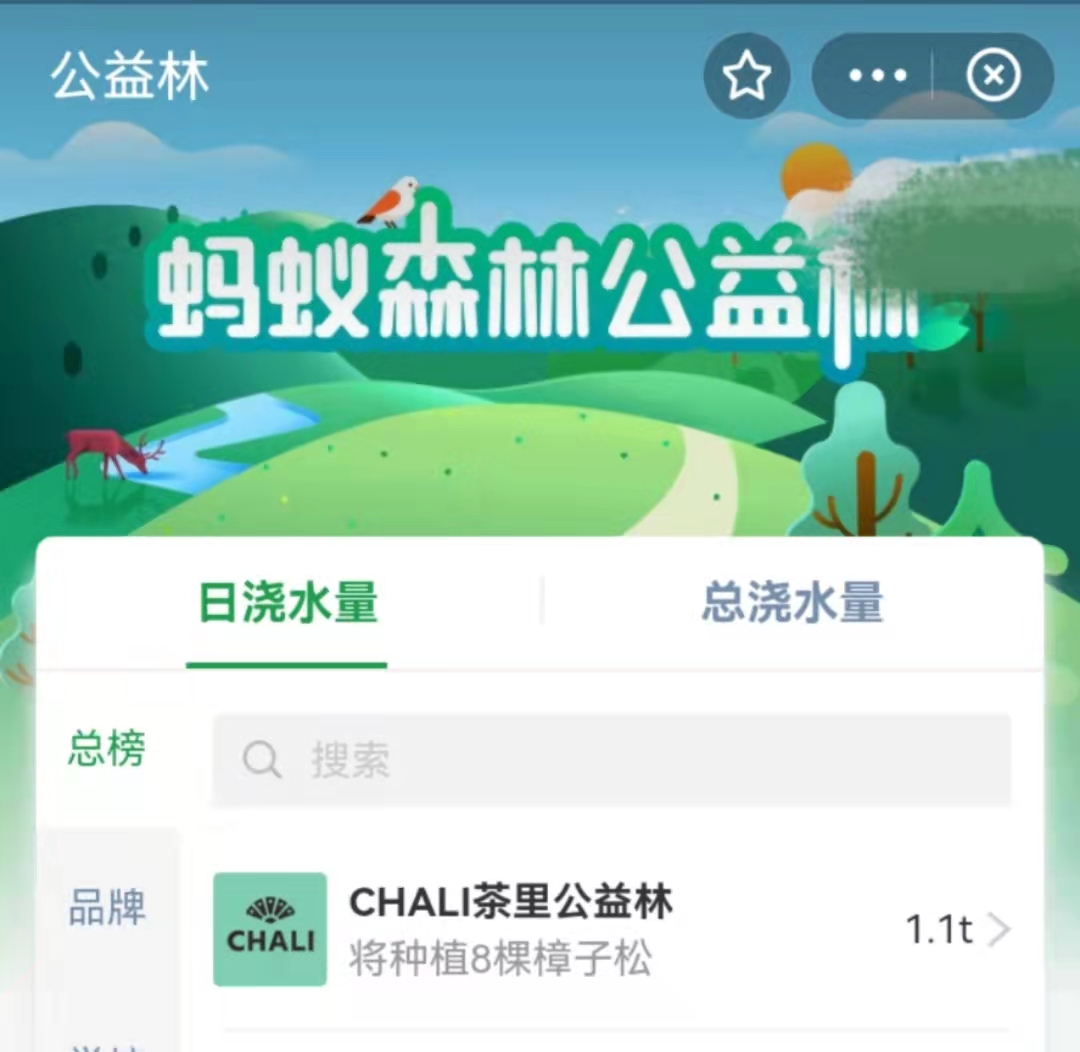The image size is (1080, 1052).
Task: Select the 品牌 category
Action: pyautogui.click(x=107, y=907)
